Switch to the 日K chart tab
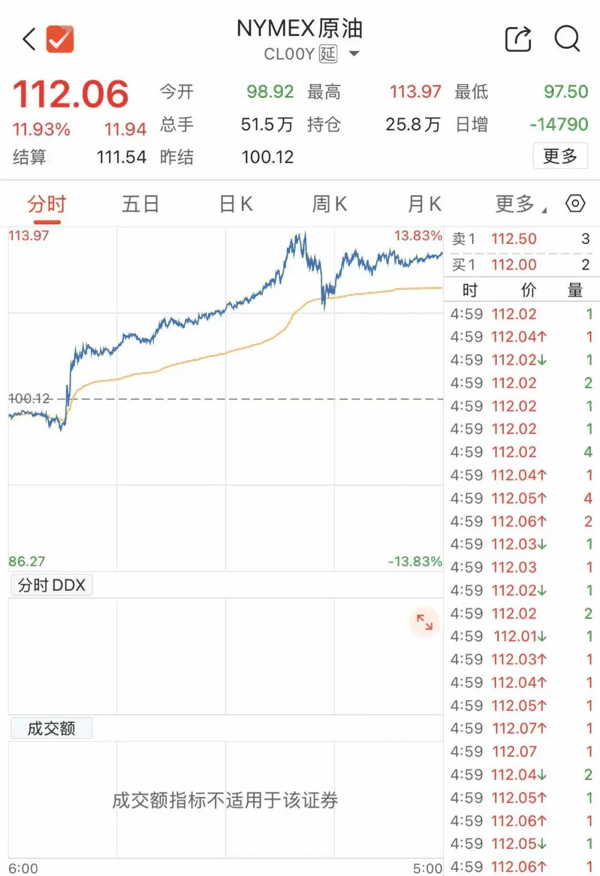The image size is (600, 876). [x=236, y=204]
